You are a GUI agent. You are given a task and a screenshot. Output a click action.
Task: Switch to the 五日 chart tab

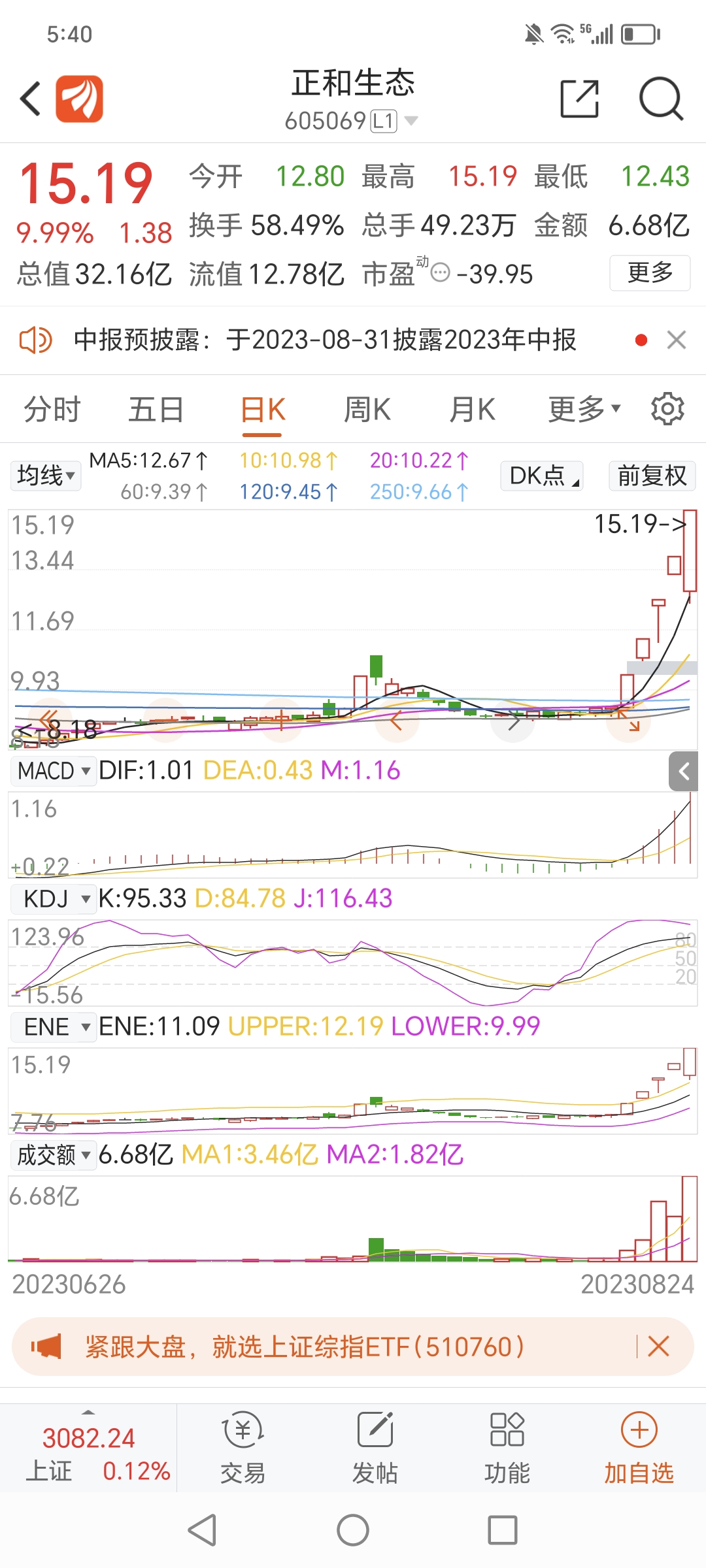pos(156,410)
